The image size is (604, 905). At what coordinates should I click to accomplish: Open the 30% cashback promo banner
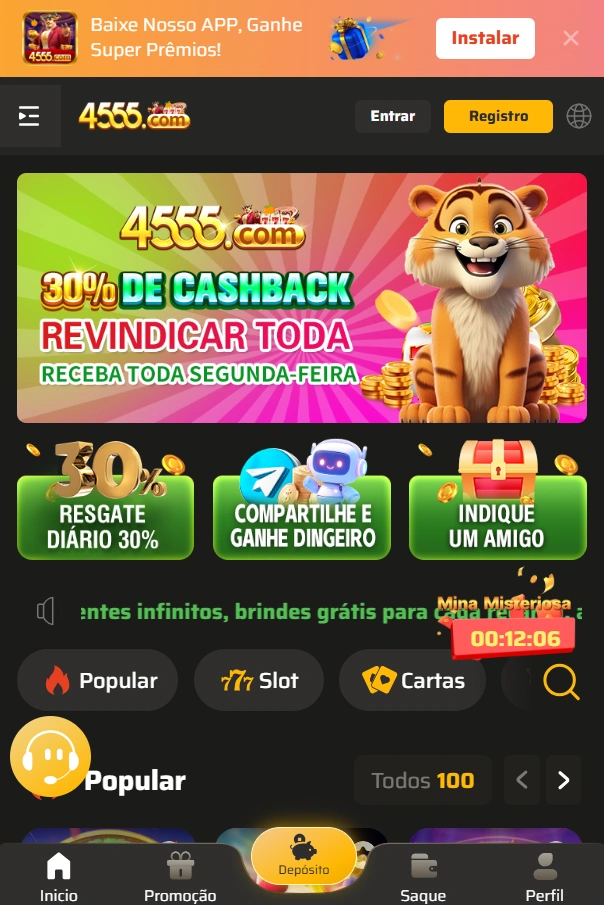[301, 297]
